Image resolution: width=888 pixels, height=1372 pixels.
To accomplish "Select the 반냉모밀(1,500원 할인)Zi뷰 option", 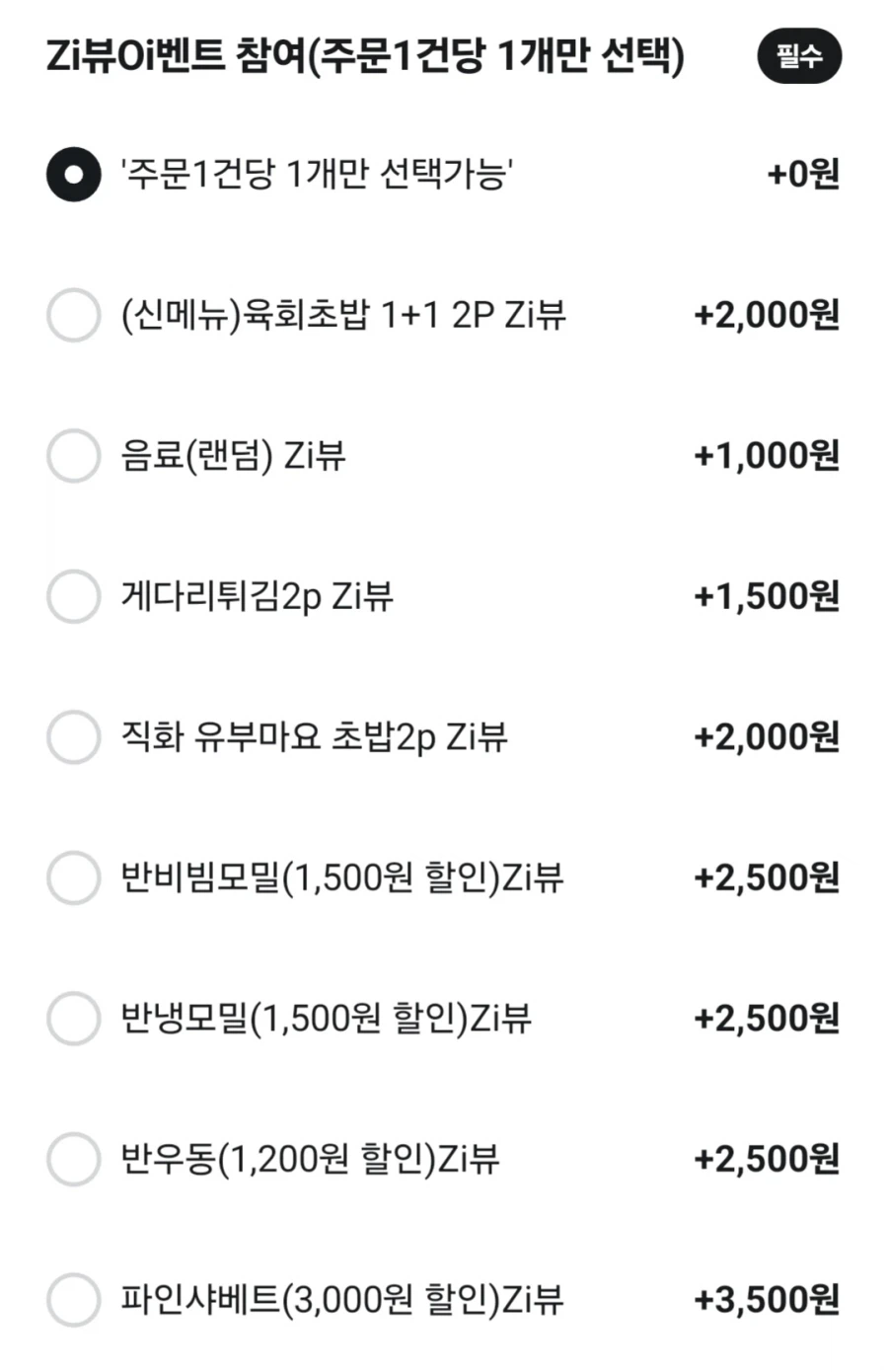I will point(72,1020).
